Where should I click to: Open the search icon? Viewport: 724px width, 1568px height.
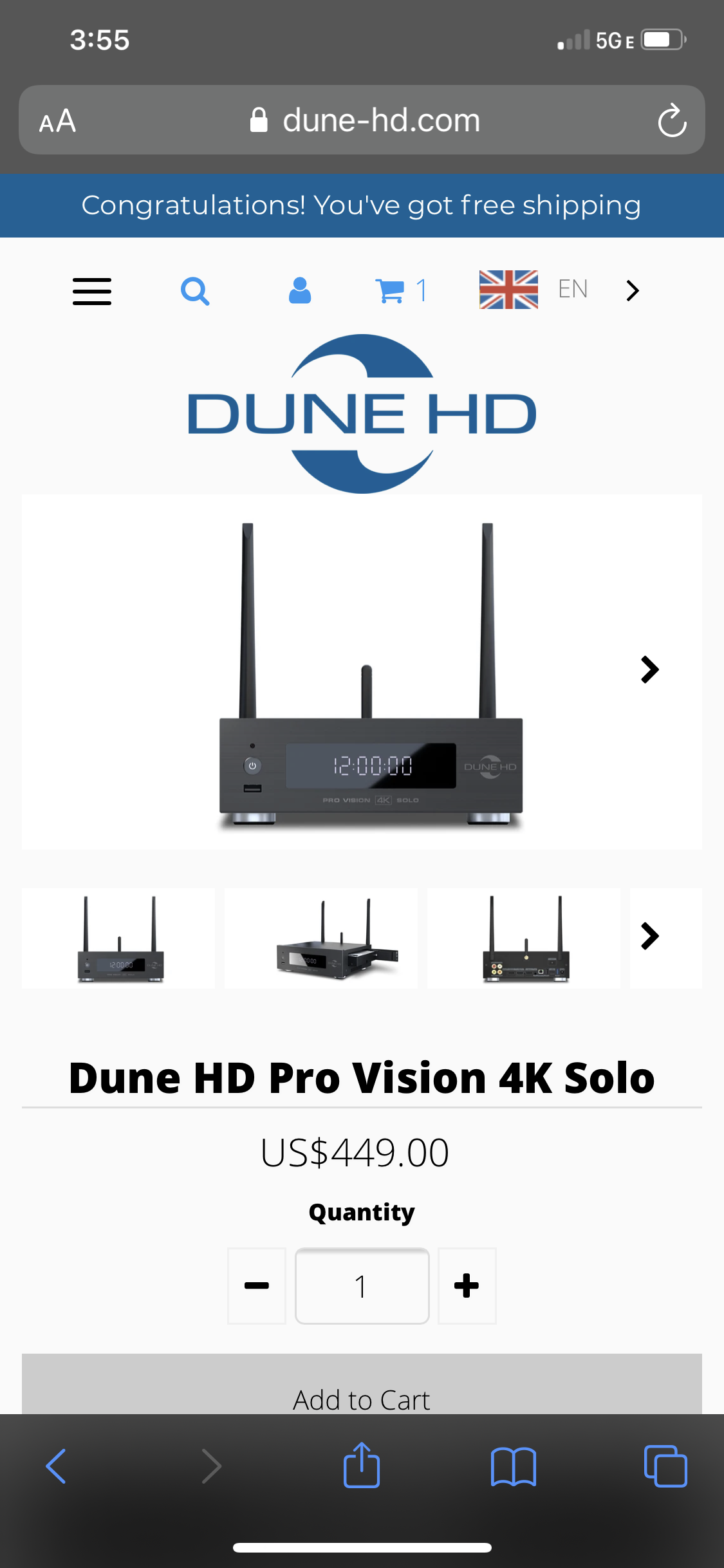(196, 291)
